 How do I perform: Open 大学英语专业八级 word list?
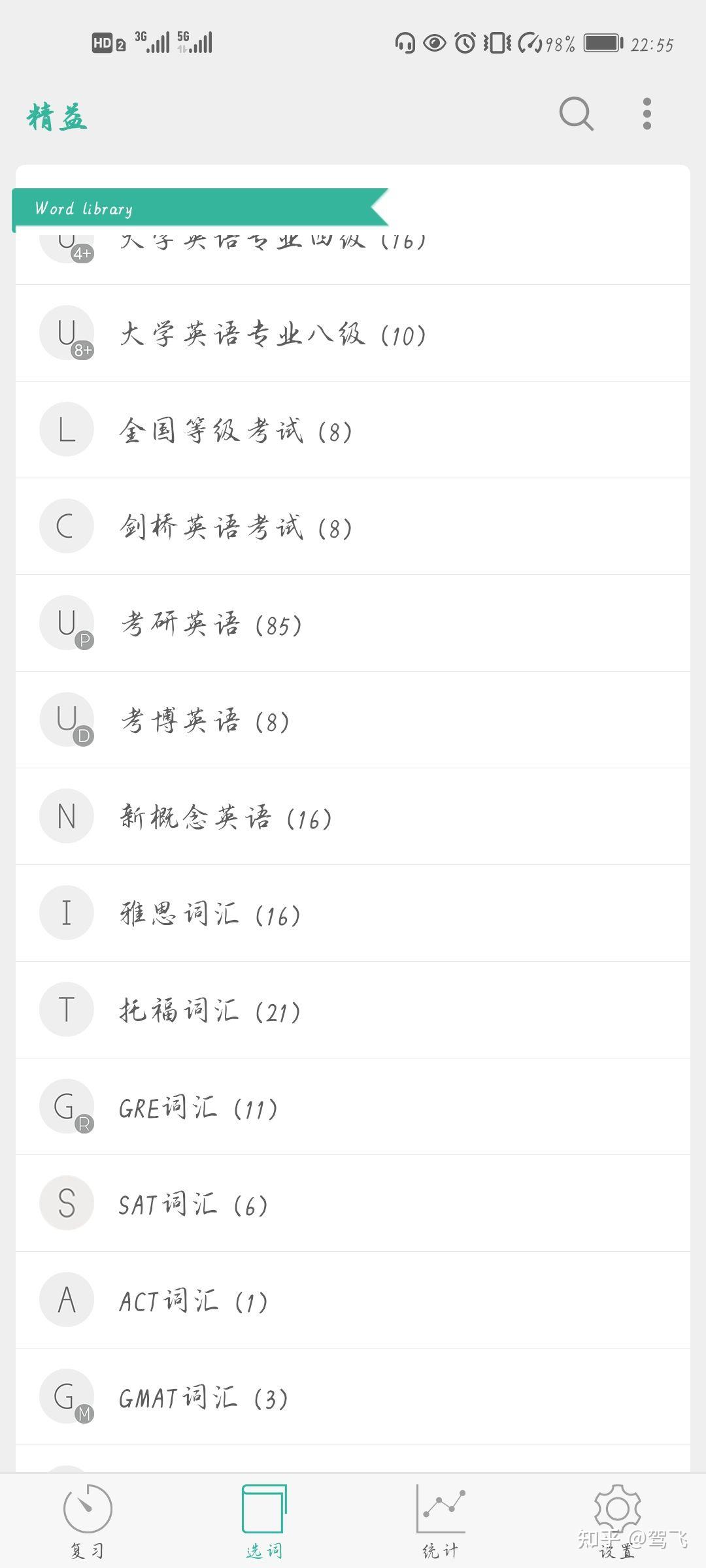[x=353, y=333]
